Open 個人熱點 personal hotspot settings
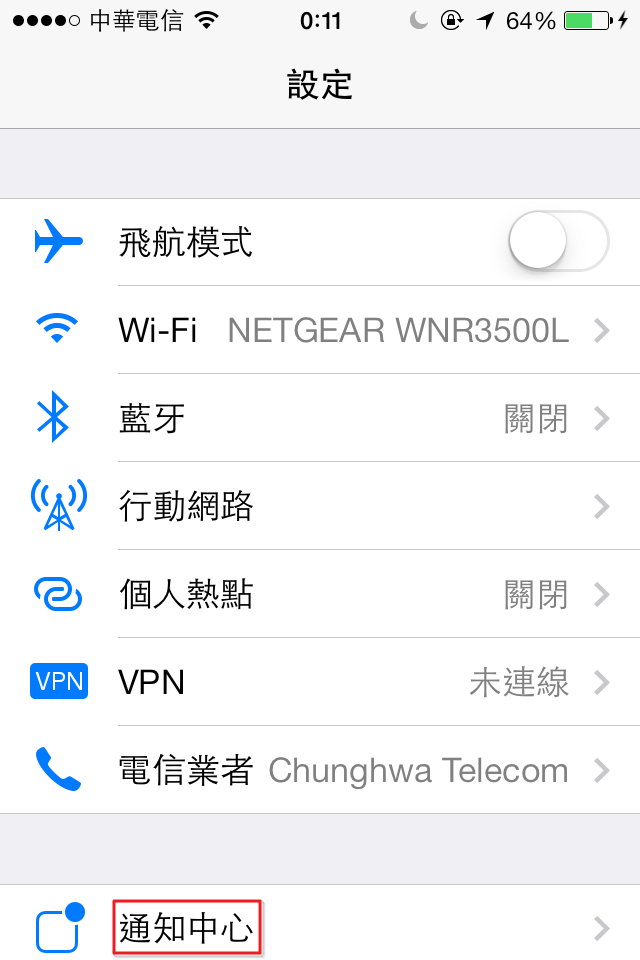The image size is (640, 960). point(320,594)
